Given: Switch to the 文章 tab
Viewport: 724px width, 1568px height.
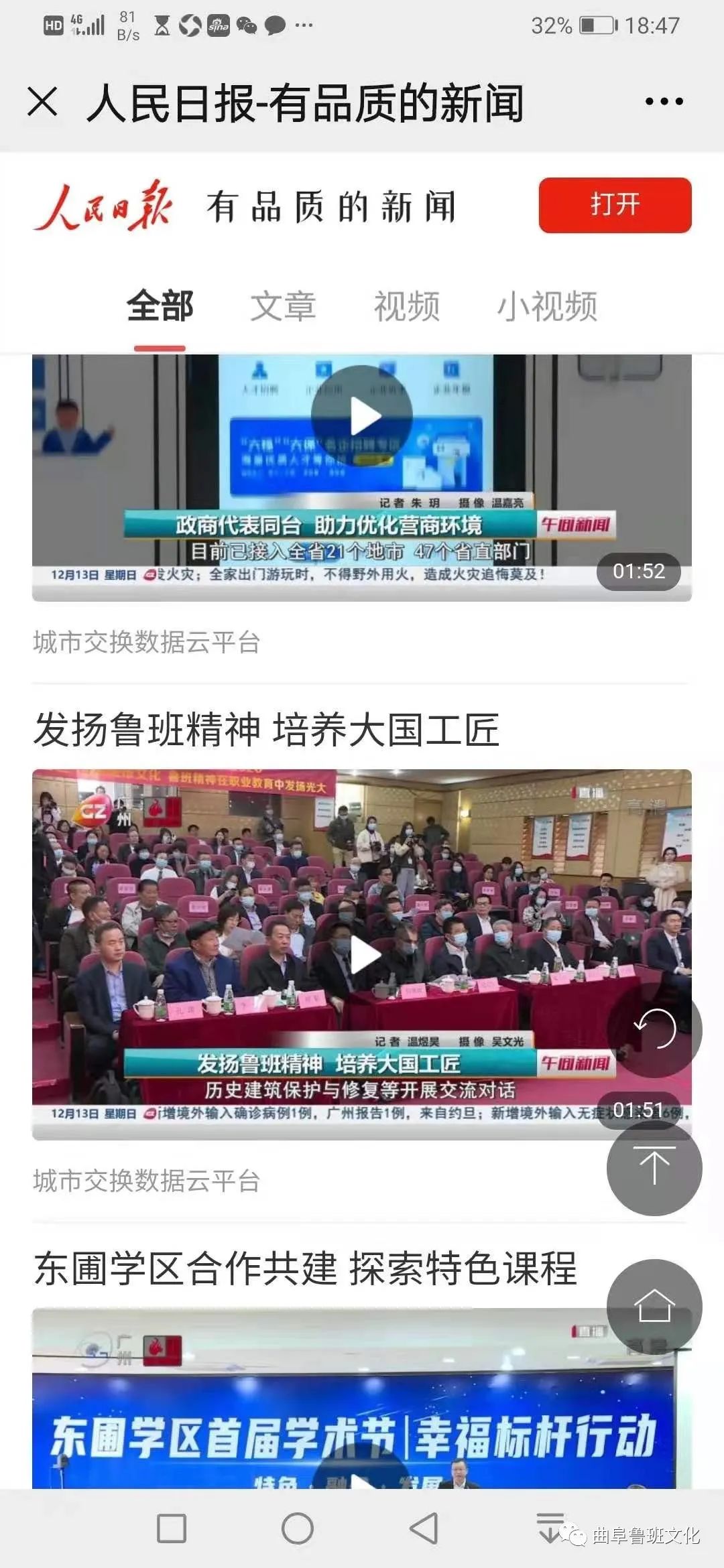Looking at the screenshot, I should (283, 307).
